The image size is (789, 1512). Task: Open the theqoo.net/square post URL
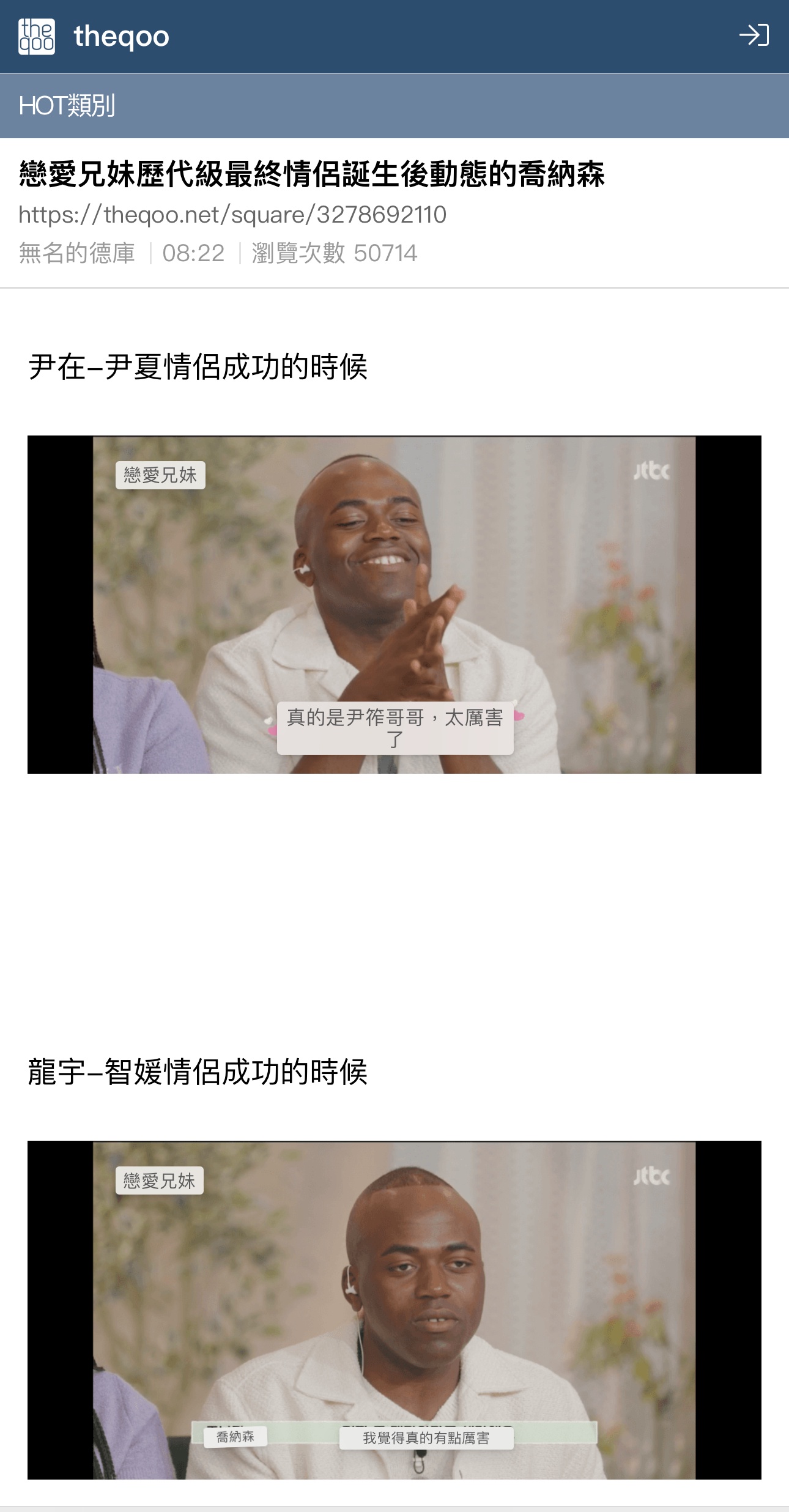[x=232, y=215]
